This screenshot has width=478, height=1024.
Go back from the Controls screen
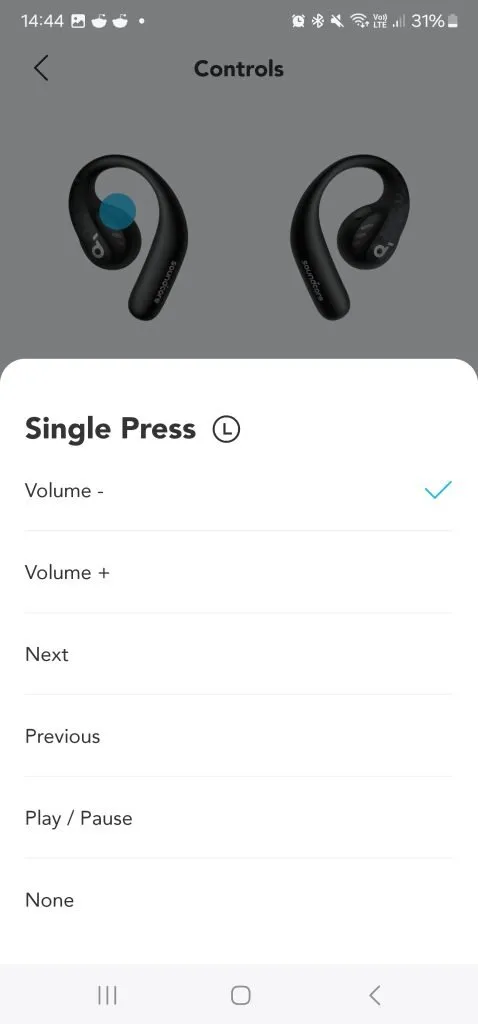(x=41, y=68)
